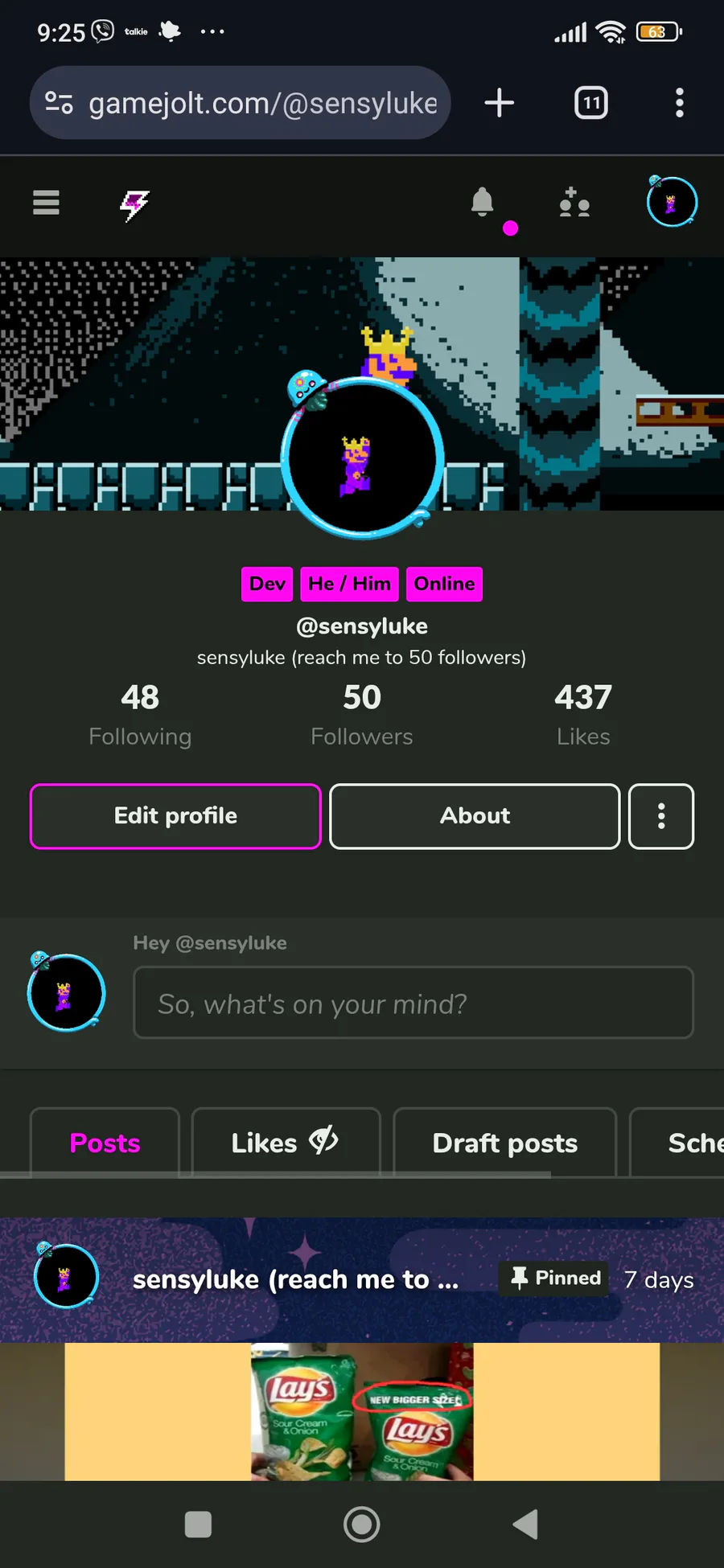724x1568 pixels.
Task: Open the browser overflow menu
Action: point(680,103)
